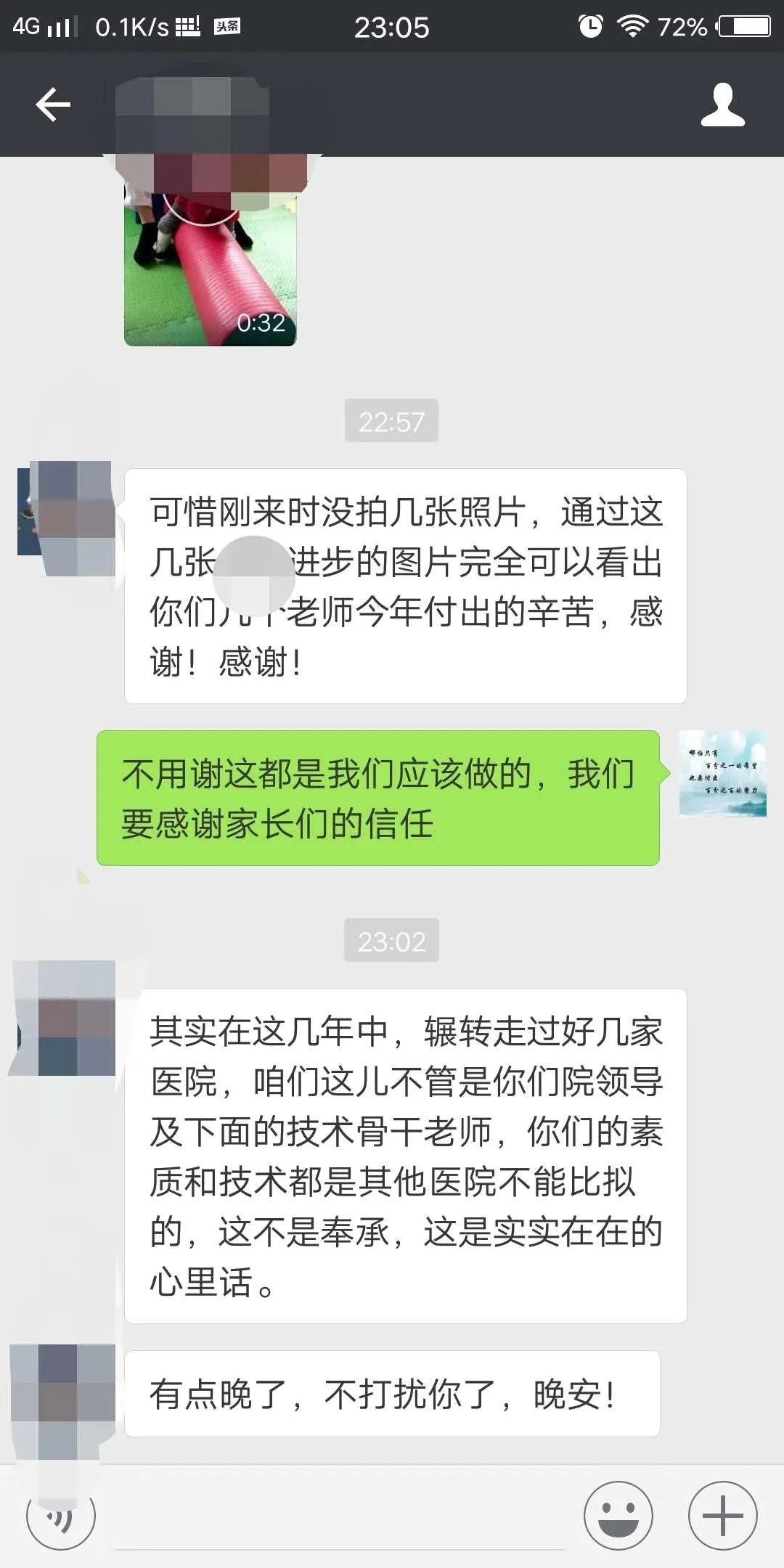Open my own avatar next to green message
The image size is (784, 1568).
[722, 774]
